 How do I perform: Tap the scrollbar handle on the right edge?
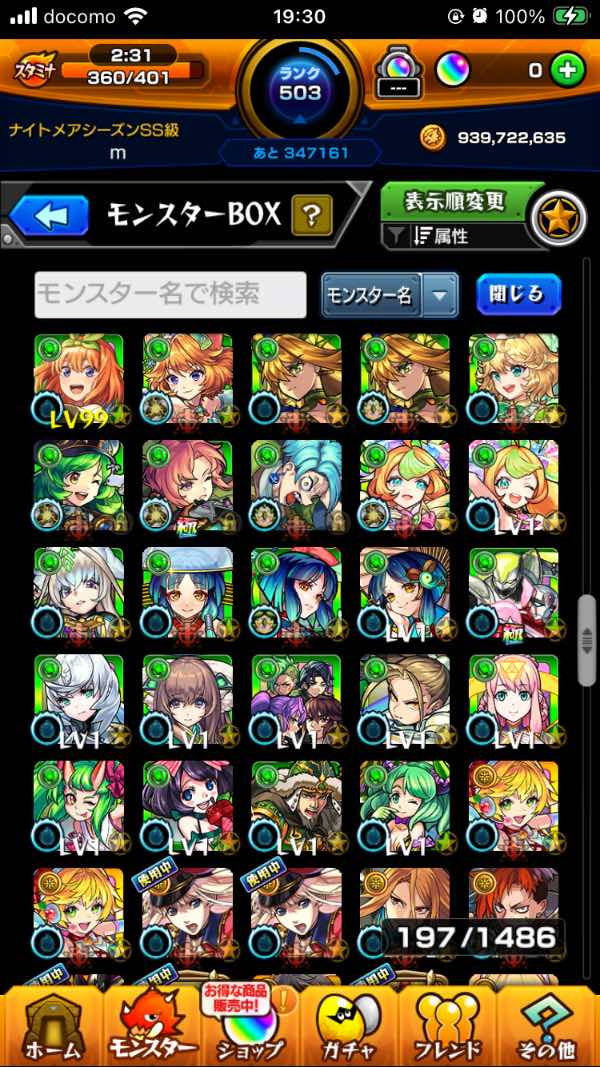click(587, 627)
